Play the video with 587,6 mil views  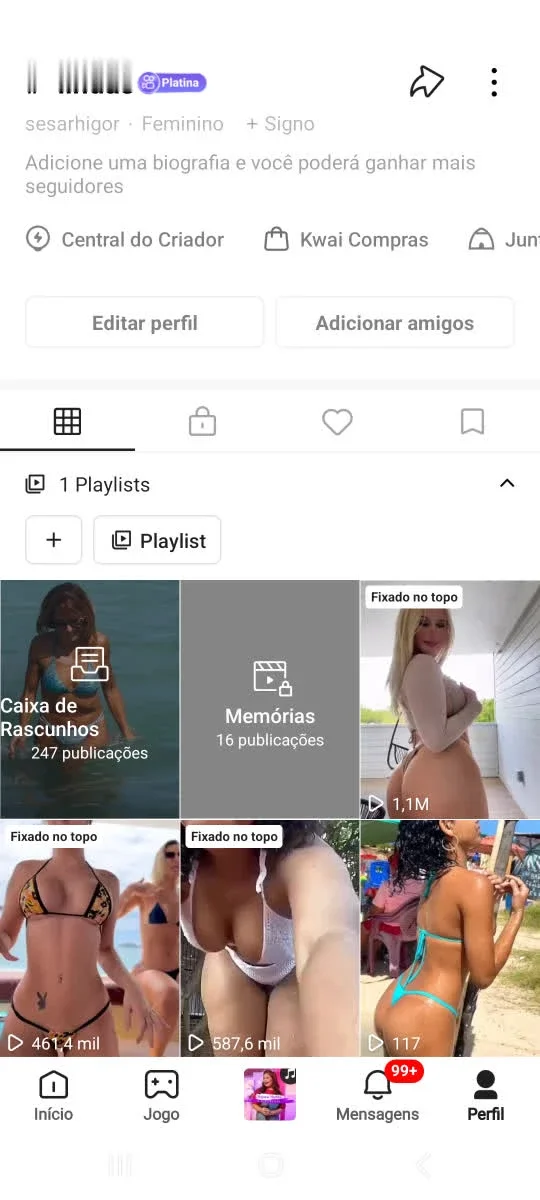270,939
